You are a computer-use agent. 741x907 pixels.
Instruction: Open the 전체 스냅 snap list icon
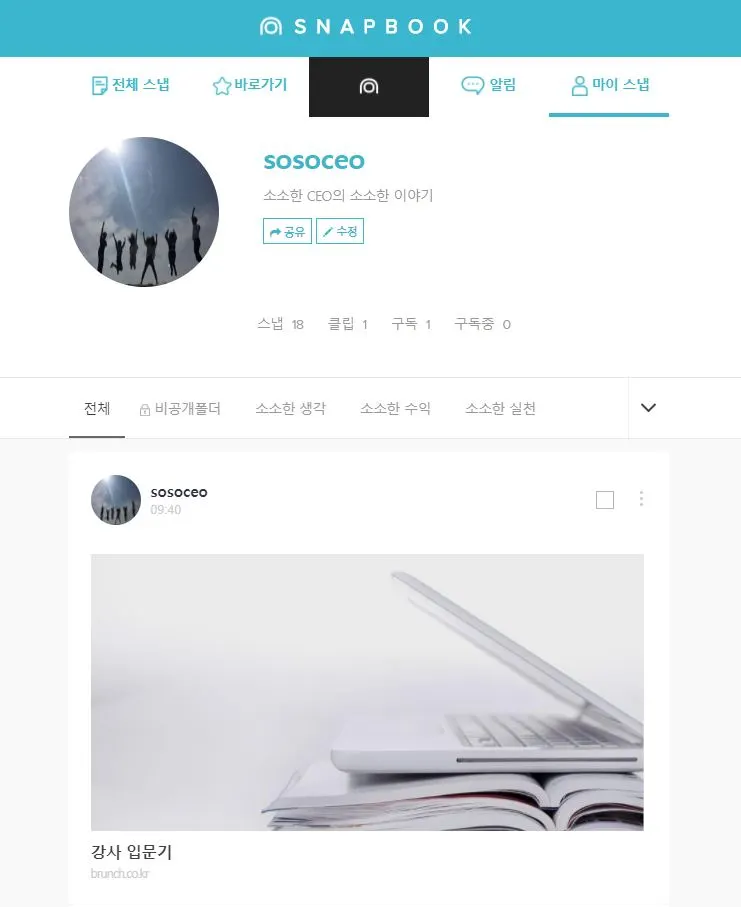[99, 85]
